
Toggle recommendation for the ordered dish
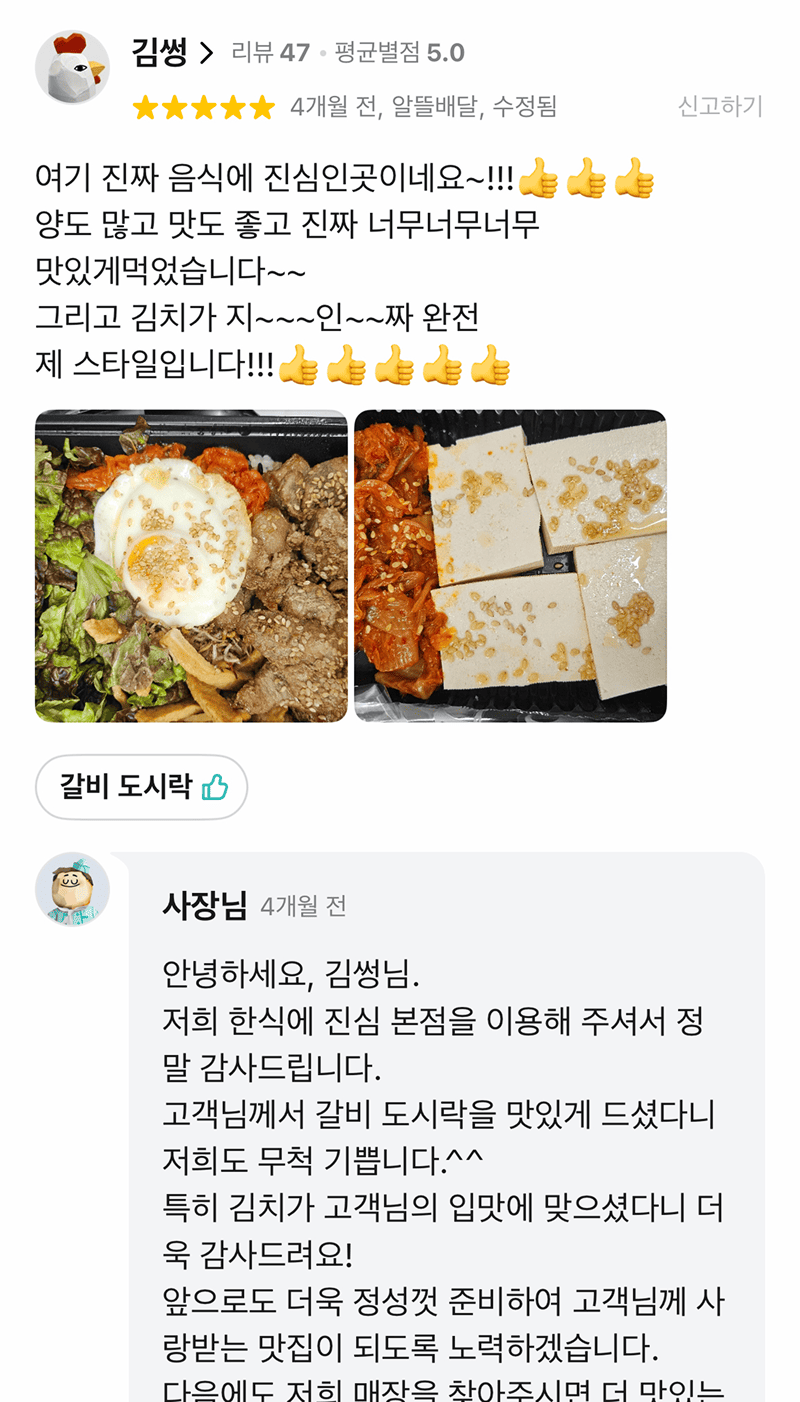point(212,788)
